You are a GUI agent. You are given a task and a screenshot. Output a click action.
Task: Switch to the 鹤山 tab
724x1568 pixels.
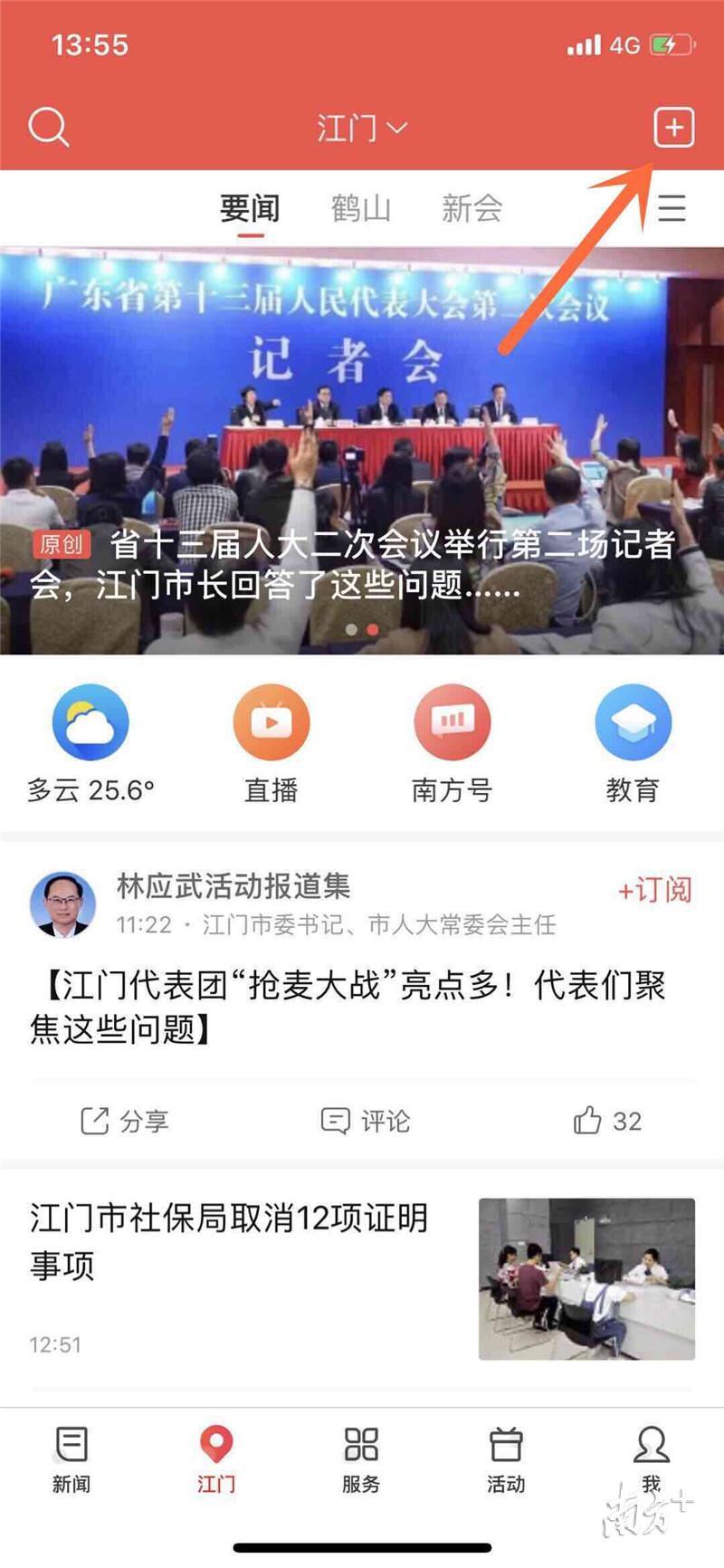[x=360, y=209]
